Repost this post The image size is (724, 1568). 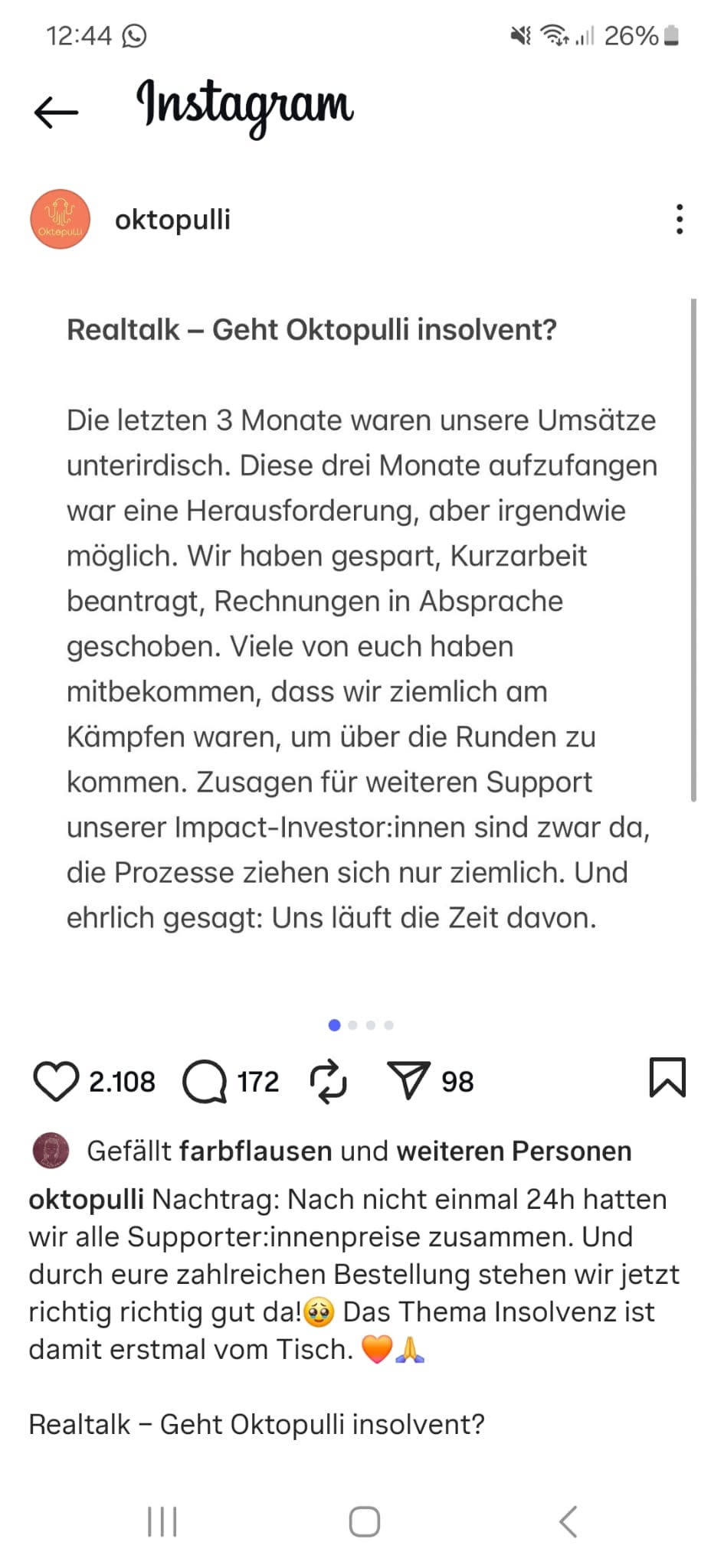[x=328, y=1081]
